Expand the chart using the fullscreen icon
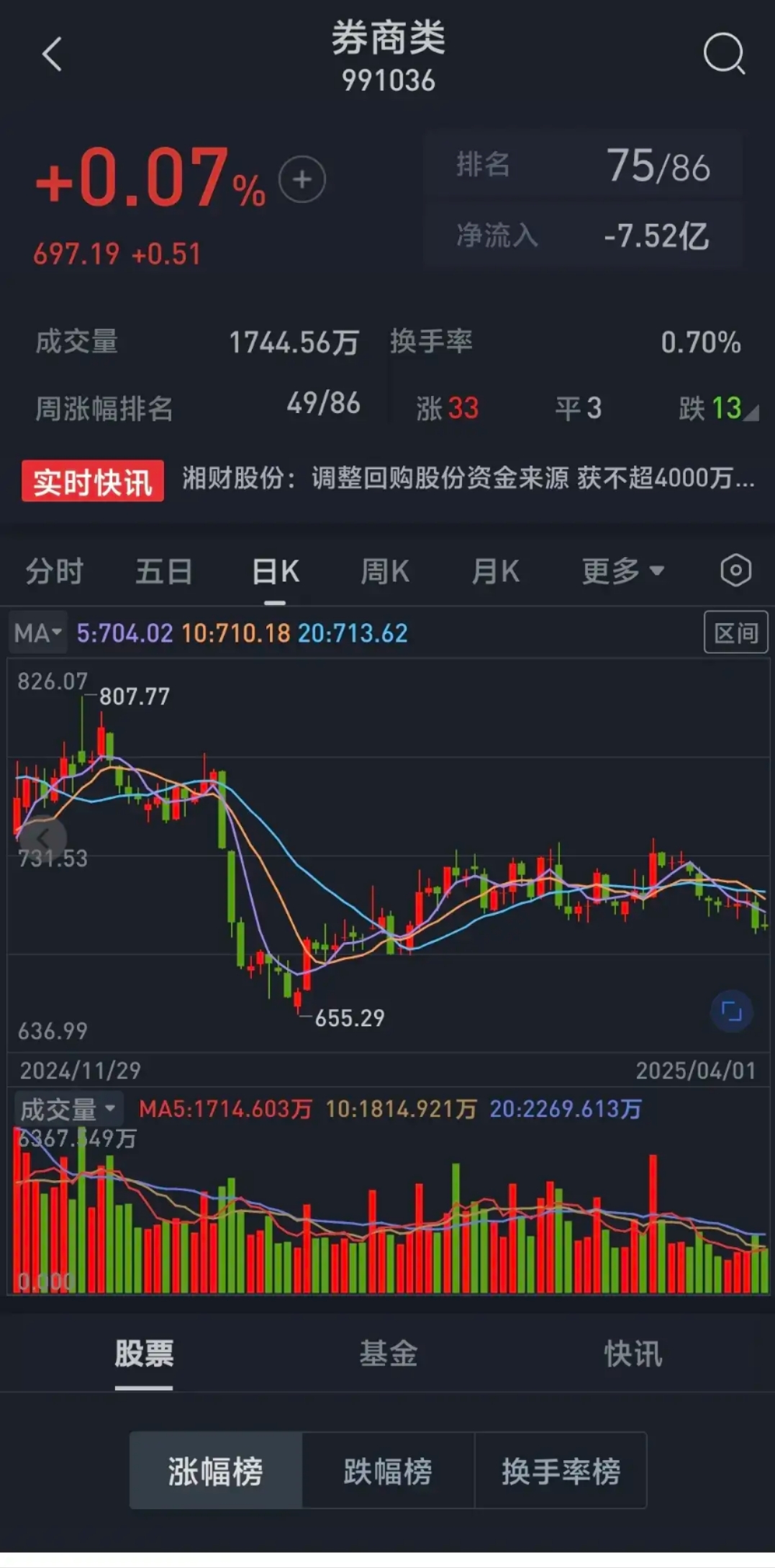The height and width of the screenshot is (1568, 775). (733, 1010)
